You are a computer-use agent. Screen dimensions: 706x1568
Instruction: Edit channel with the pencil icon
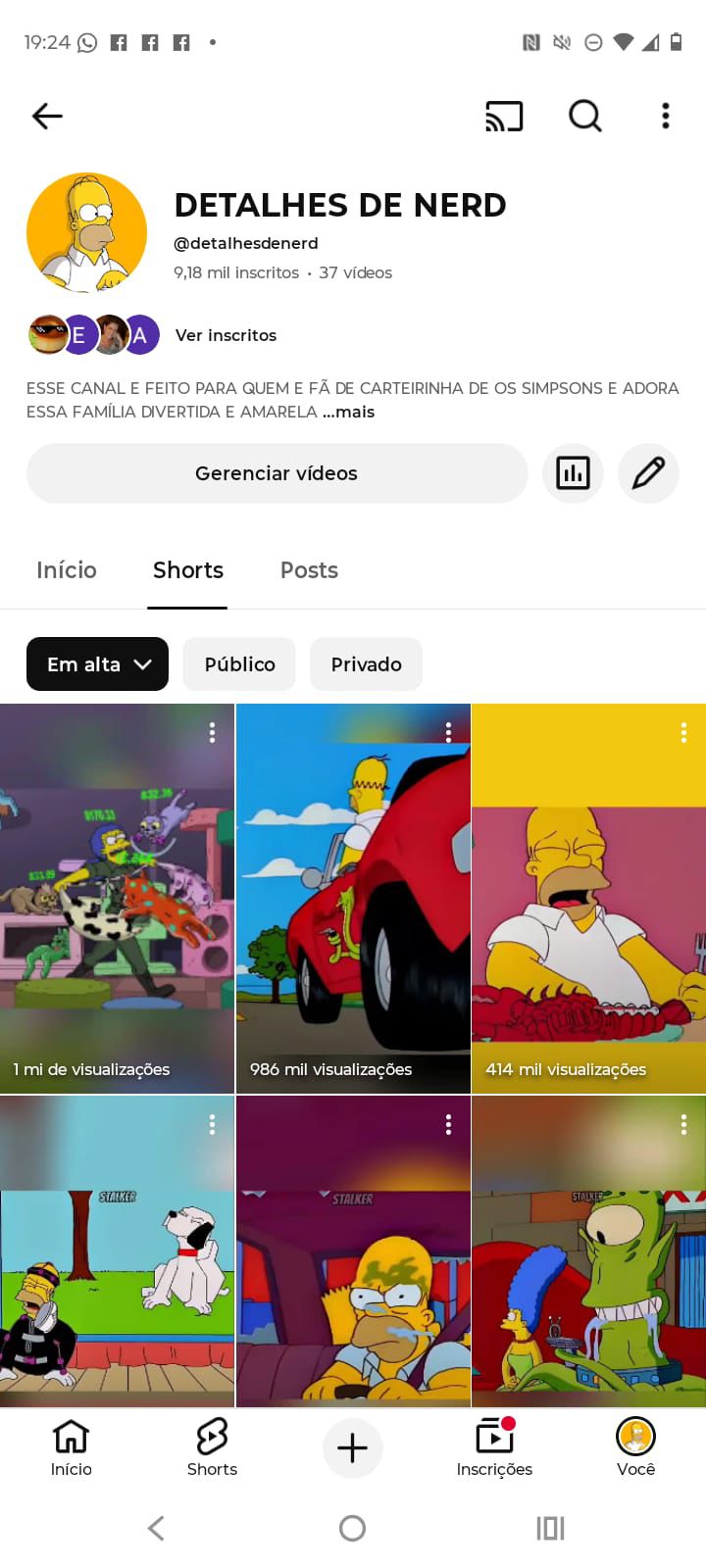click(648, 473)
